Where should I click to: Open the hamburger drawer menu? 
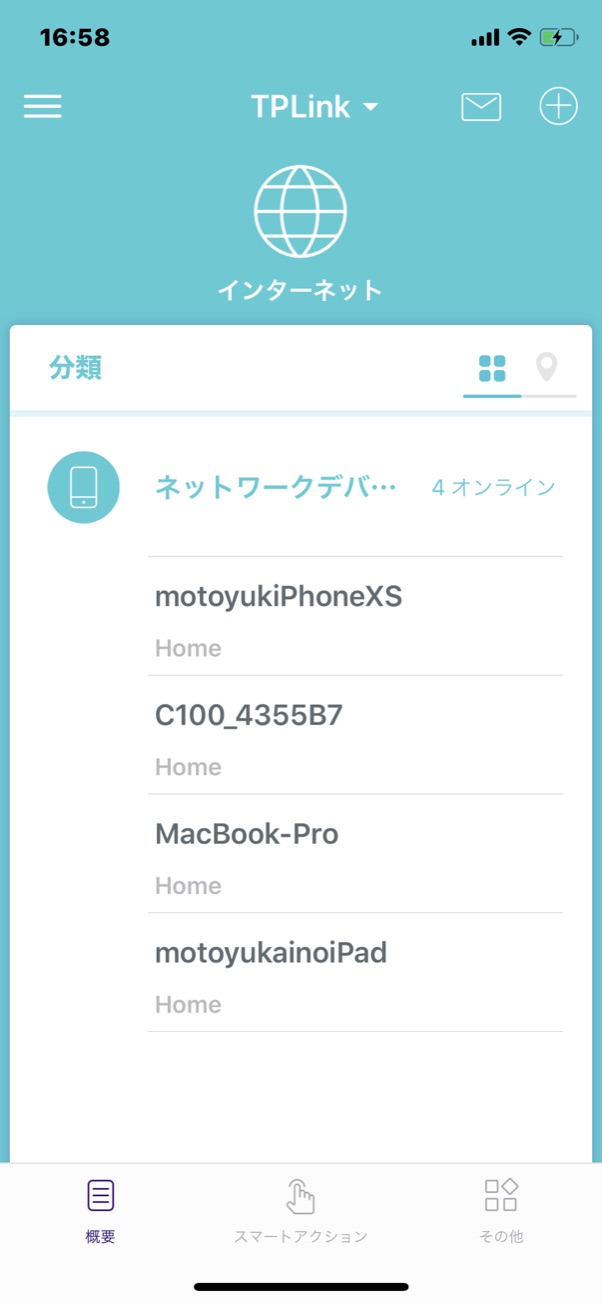pos(43,107)
